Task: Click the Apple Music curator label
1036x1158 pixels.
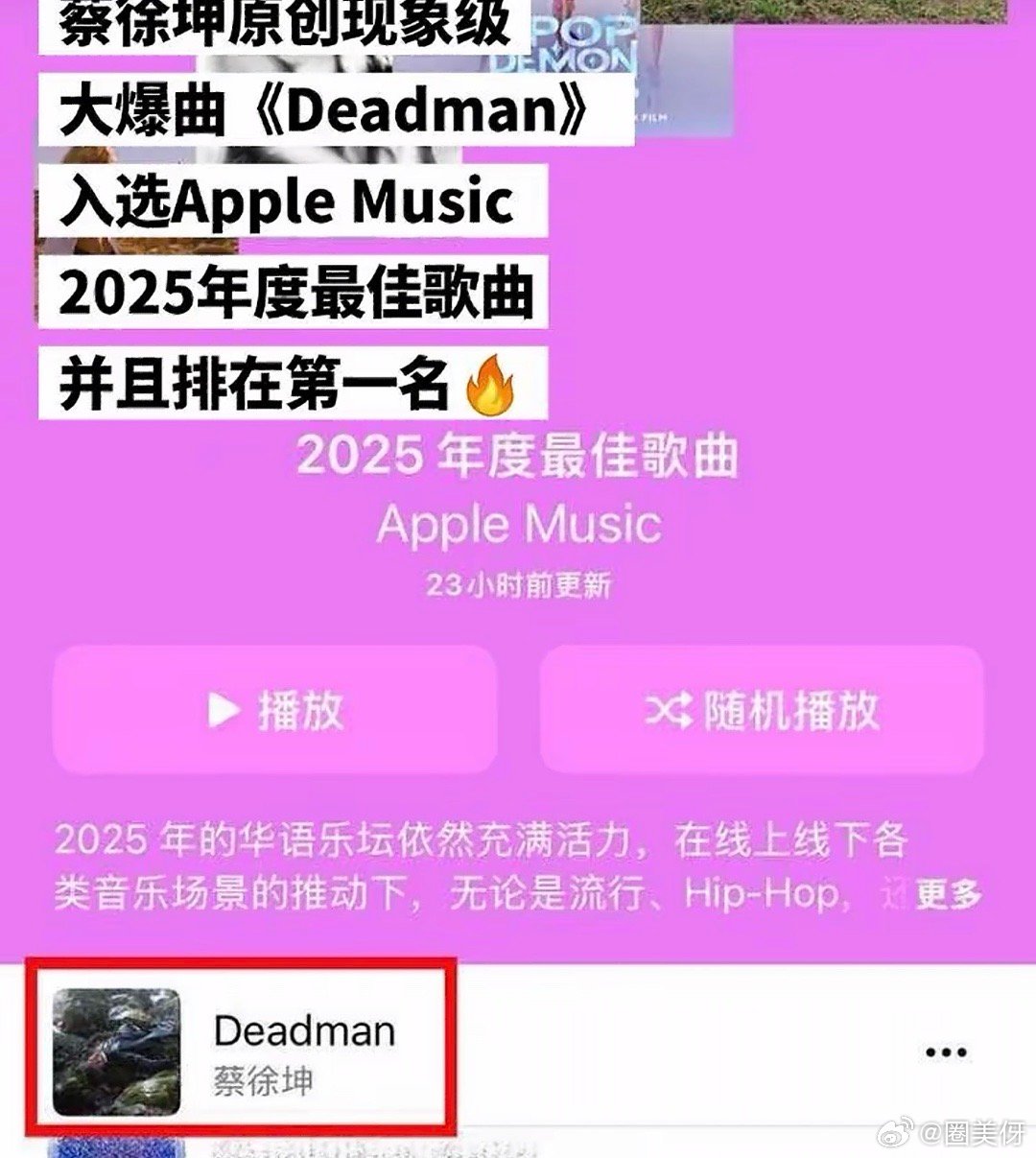Action: tap(522, 524)
